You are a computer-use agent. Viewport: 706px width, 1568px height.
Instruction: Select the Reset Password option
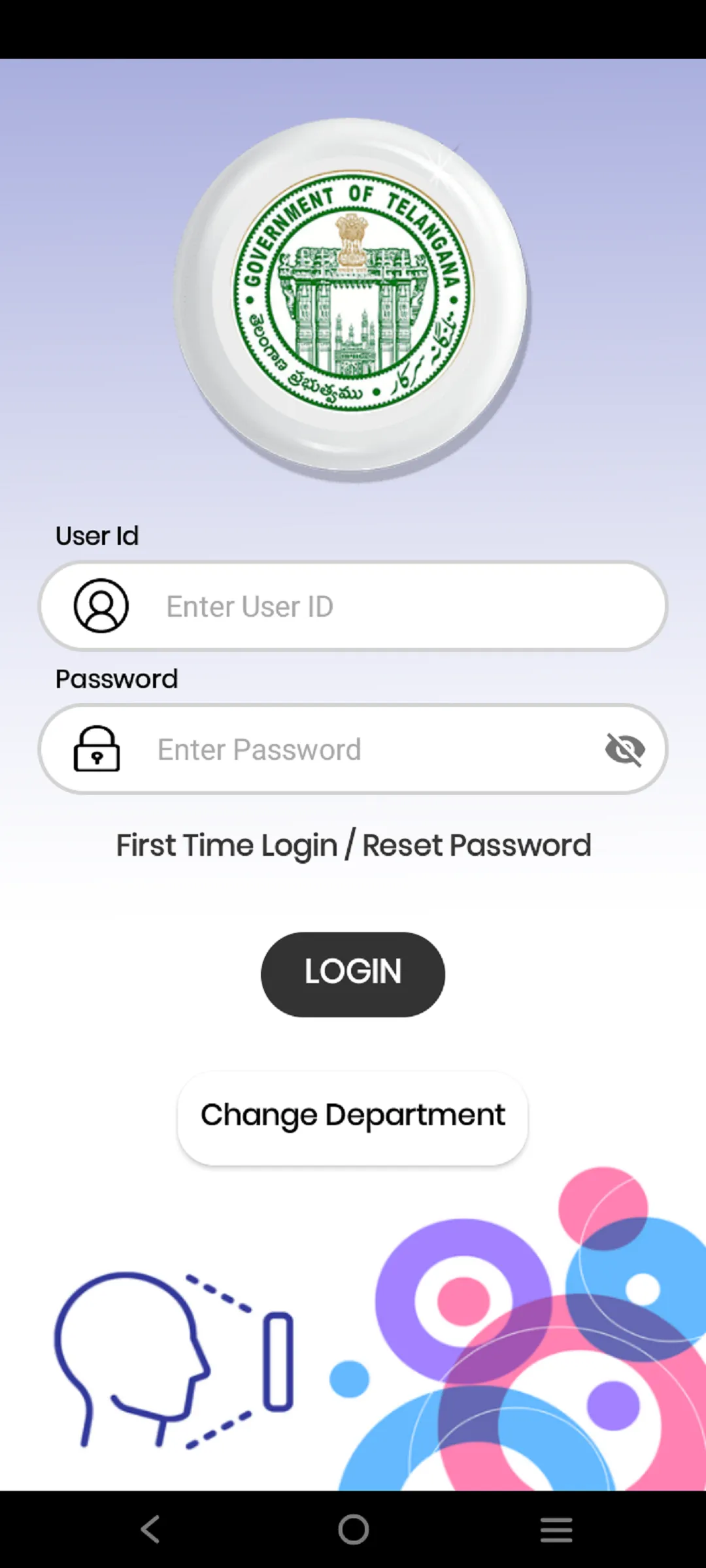477,845
